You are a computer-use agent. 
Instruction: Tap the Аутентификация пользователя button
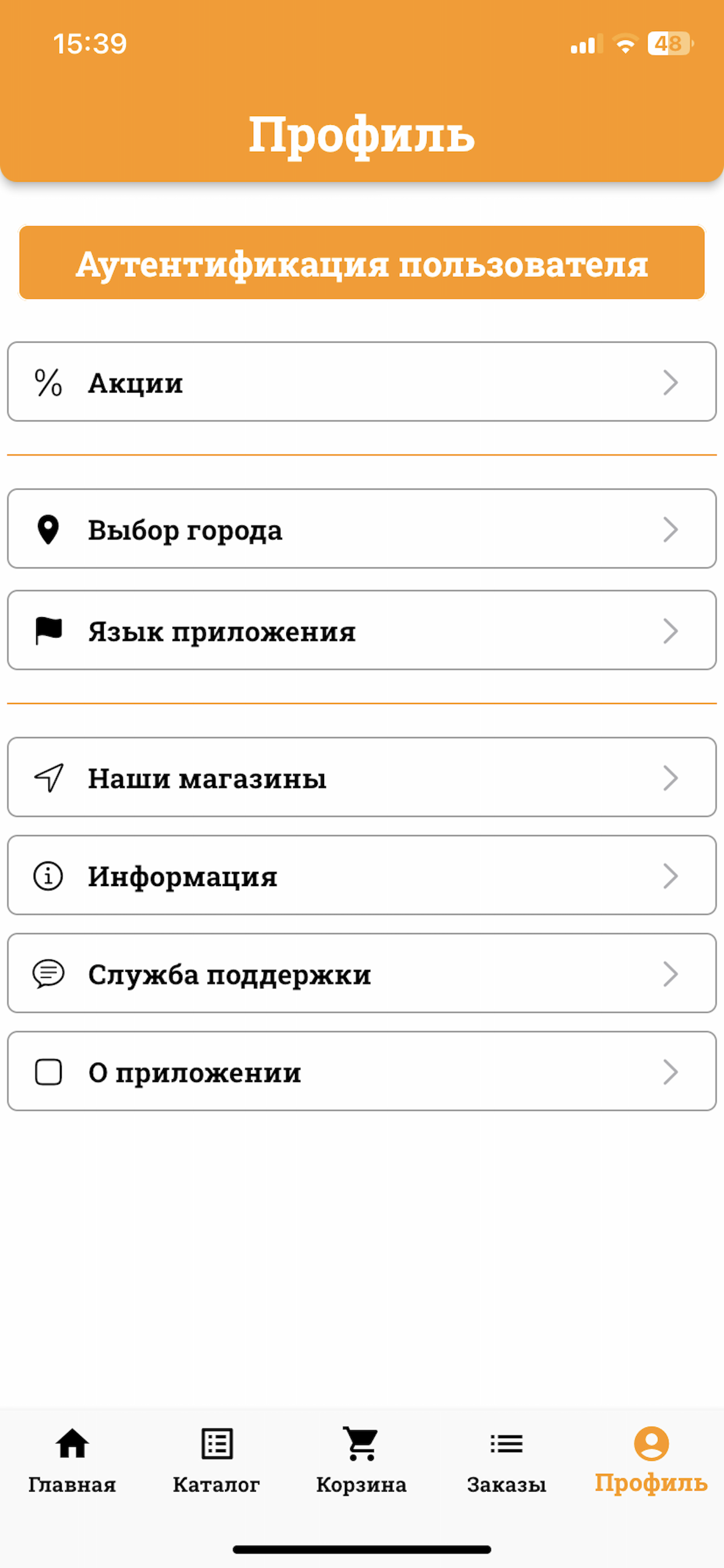(361, 263)
